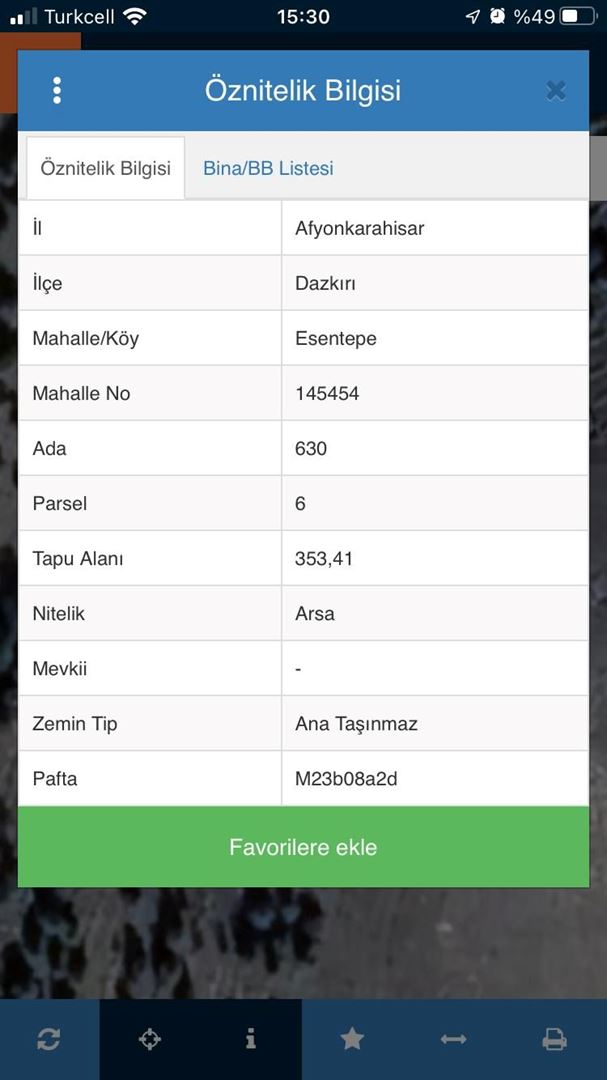Tap Favorilere ekle button

pos(303,847)
